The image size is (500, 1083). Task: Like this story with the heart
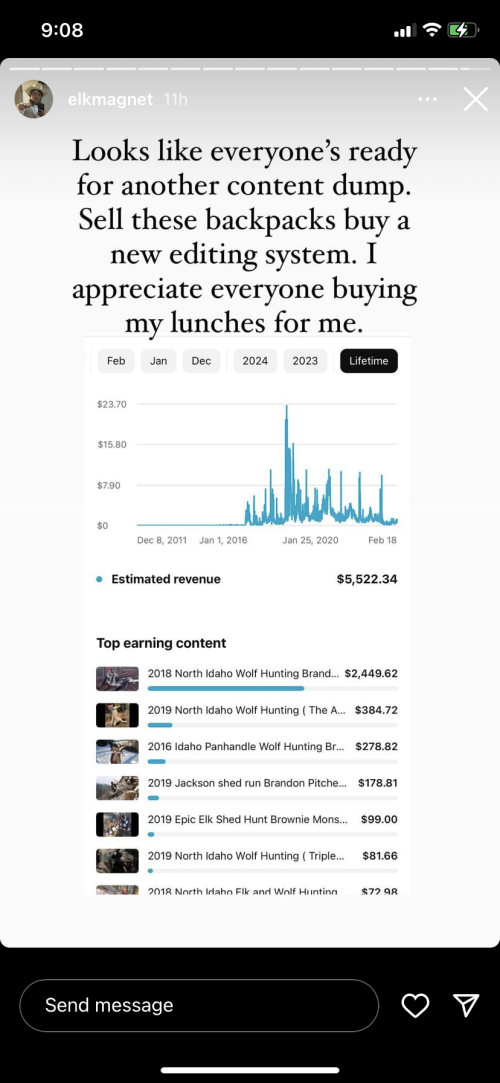tap(416, 1006)
